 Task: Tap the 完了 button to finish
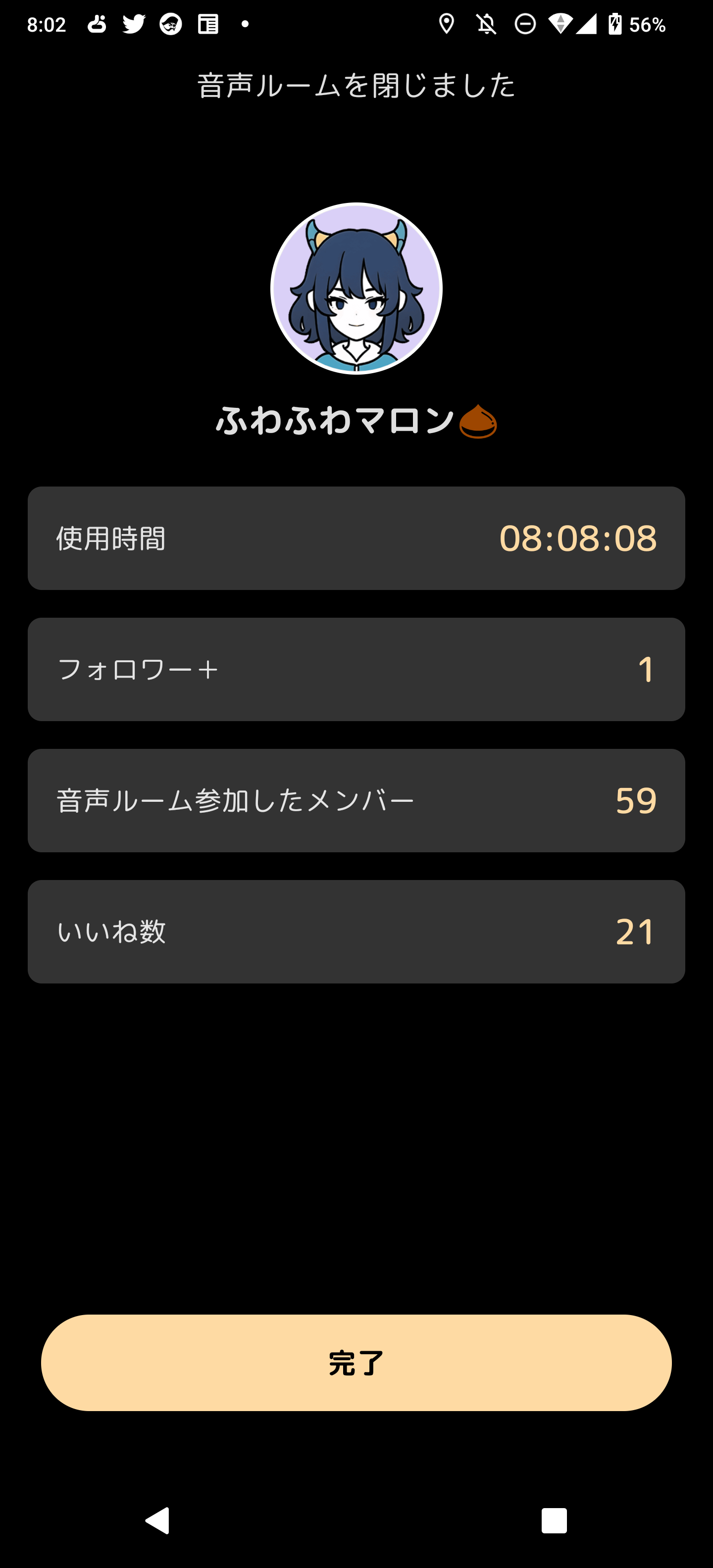click(356, 1362)
